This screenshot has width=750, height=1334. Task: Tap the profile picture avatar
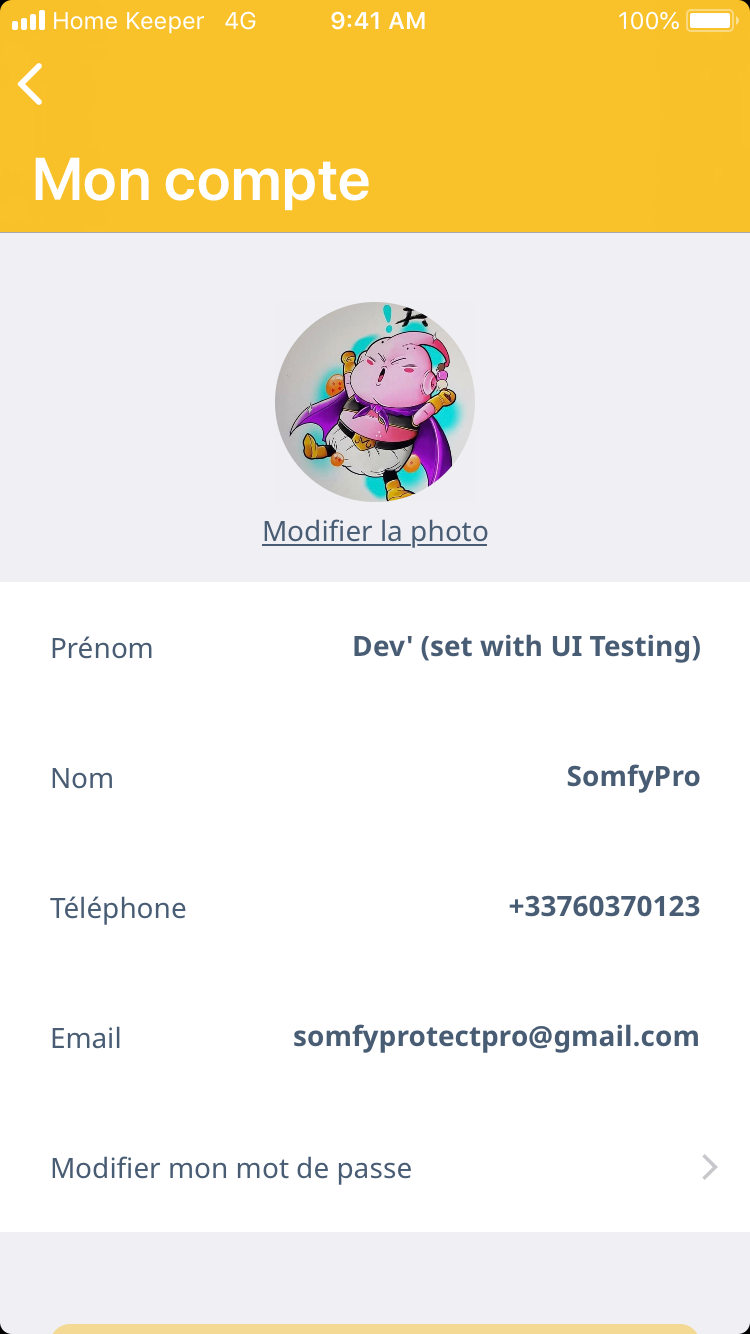click(375, 401)
